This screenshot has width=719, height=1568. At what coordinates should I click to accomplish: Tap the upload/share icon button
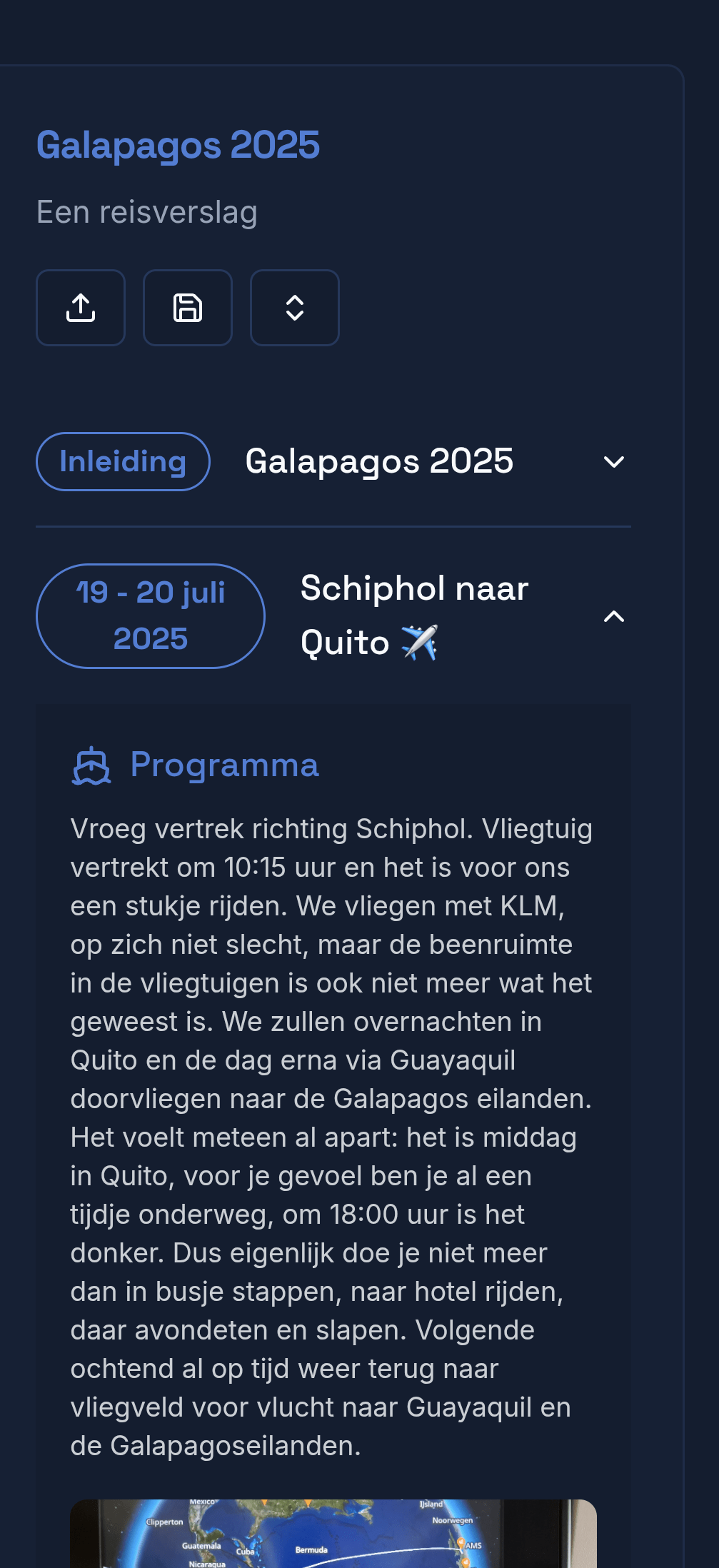(81, 308)
